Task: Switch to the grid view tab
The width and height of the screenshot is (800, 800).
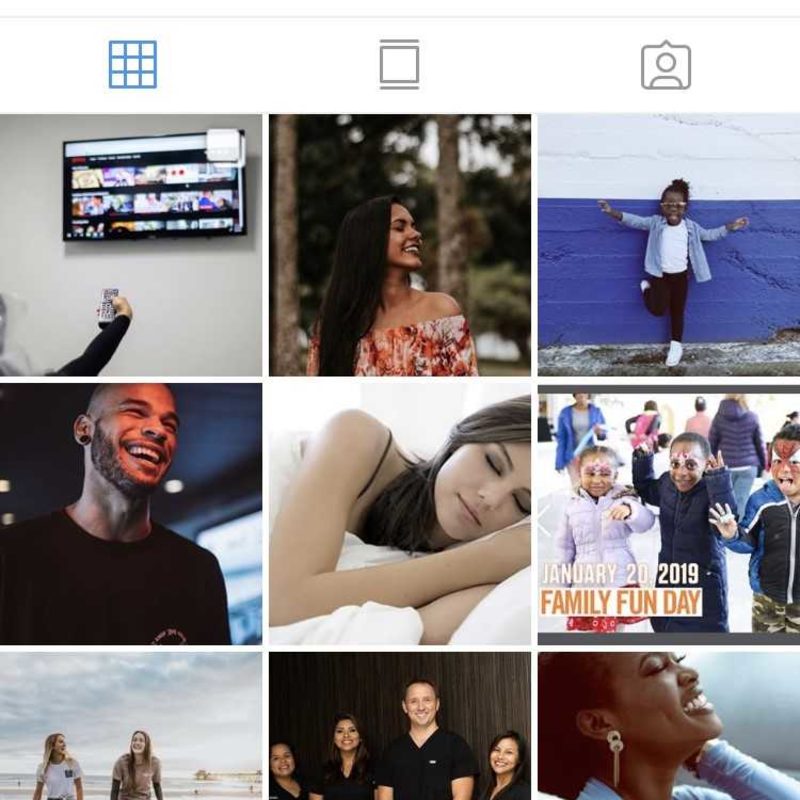Action: [133, 65]
